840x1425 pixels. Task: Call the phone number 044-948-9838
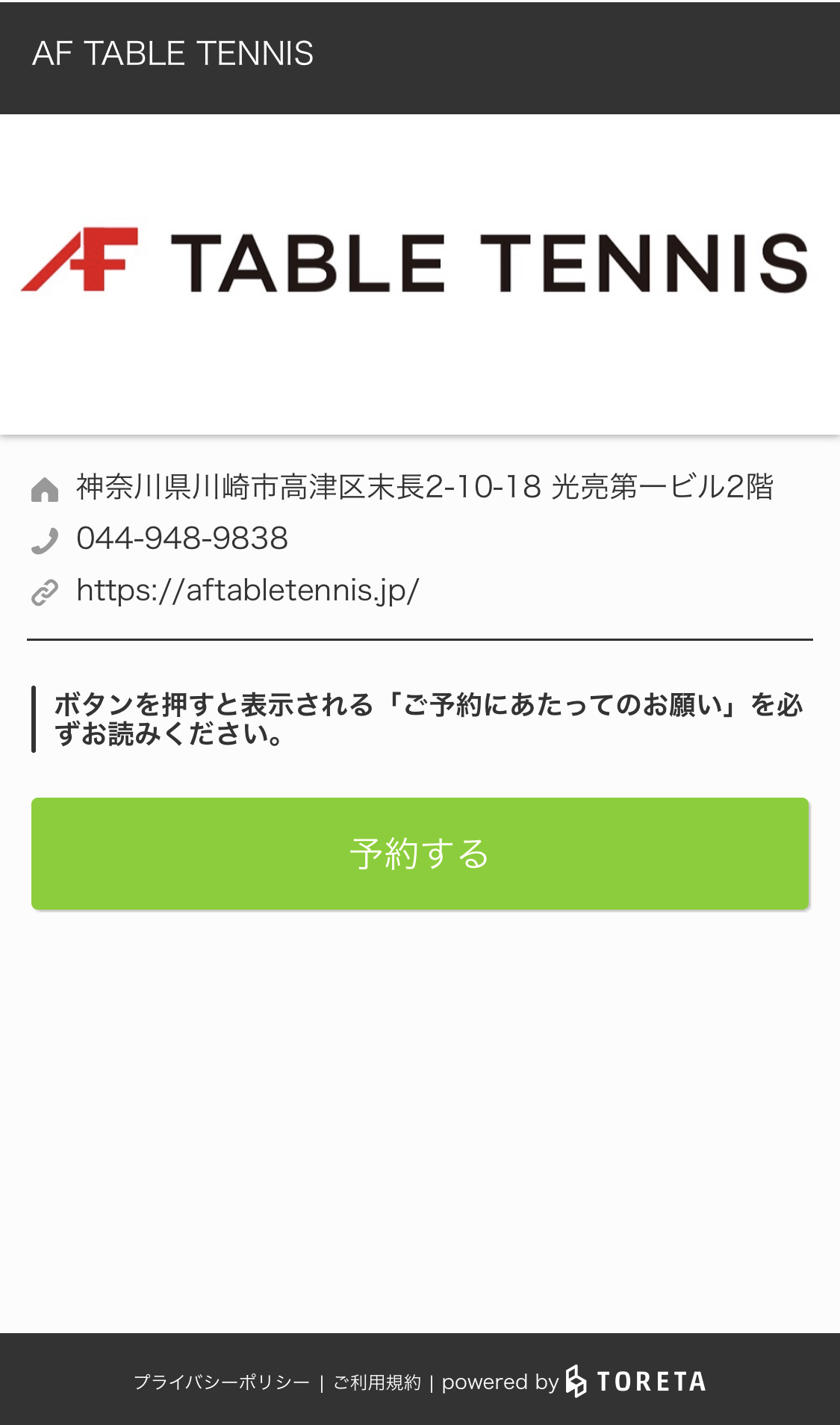[182, 538]
